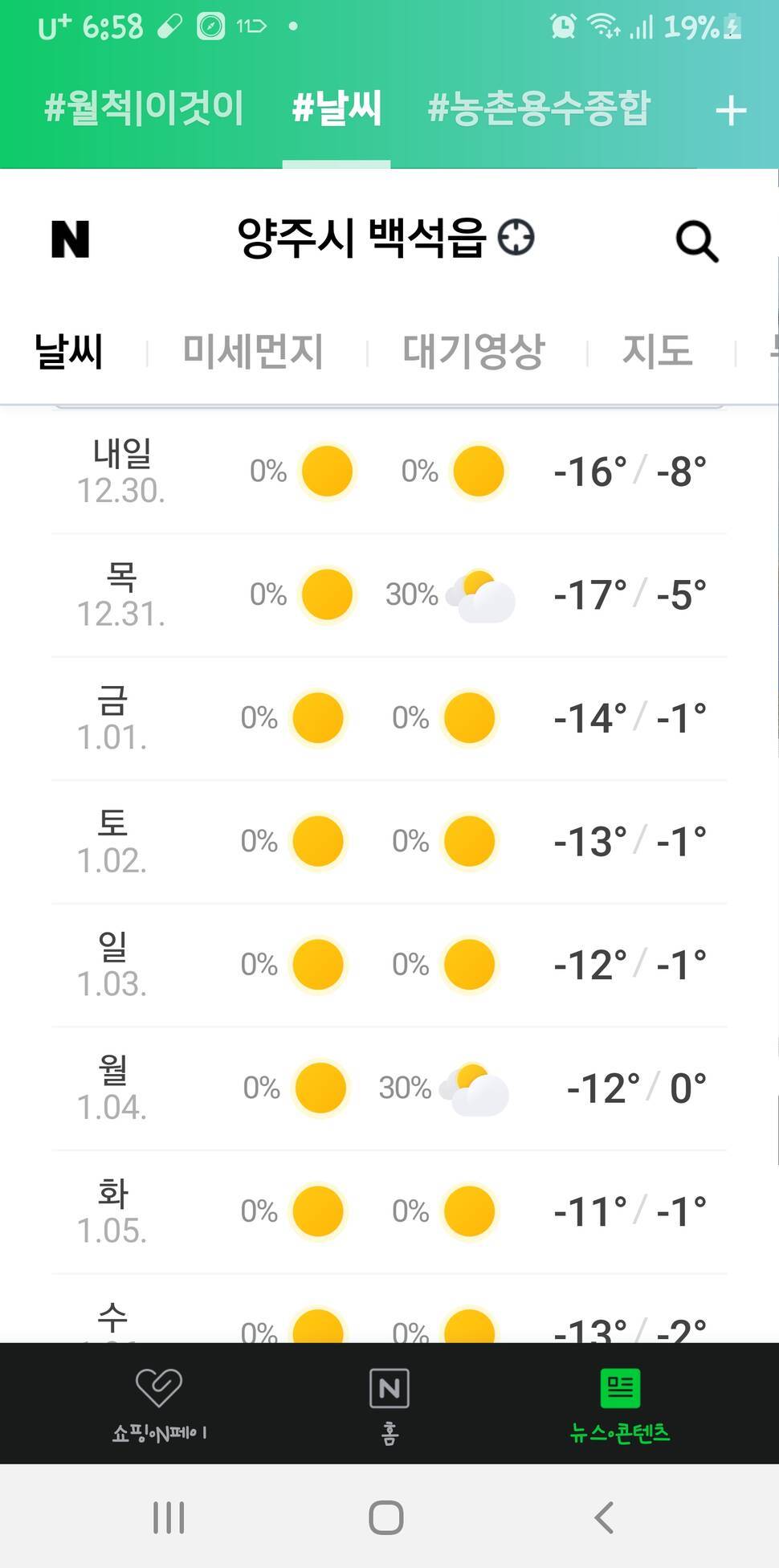Open the 대기영상 sub-tab
The height and width of the screenshot is (1568, 779).
pyautogui.click(x=474, y=352)
